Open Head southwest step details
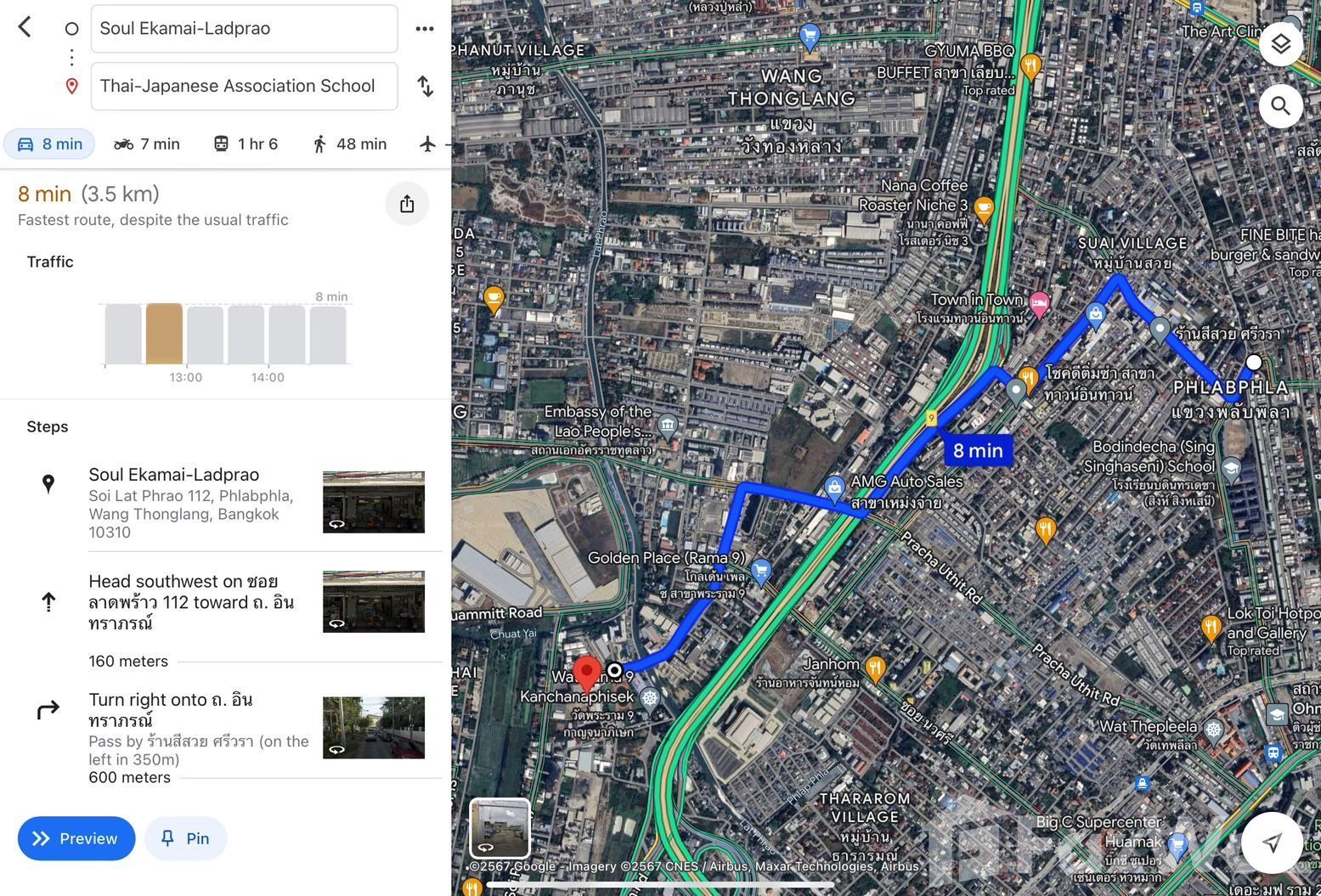The image size is (1321, 896). 191,602
